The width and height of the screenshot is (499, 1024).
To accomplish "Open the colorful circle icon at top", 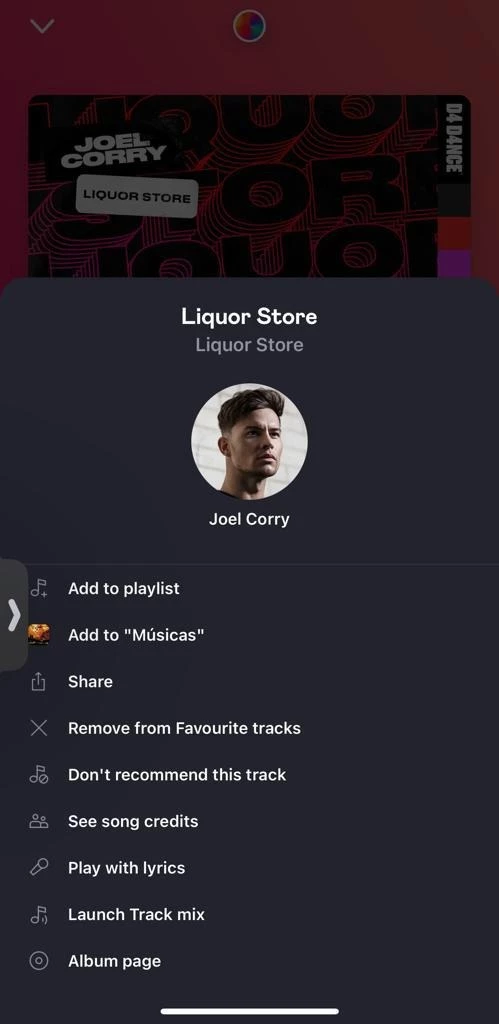I will coord(250,27).
